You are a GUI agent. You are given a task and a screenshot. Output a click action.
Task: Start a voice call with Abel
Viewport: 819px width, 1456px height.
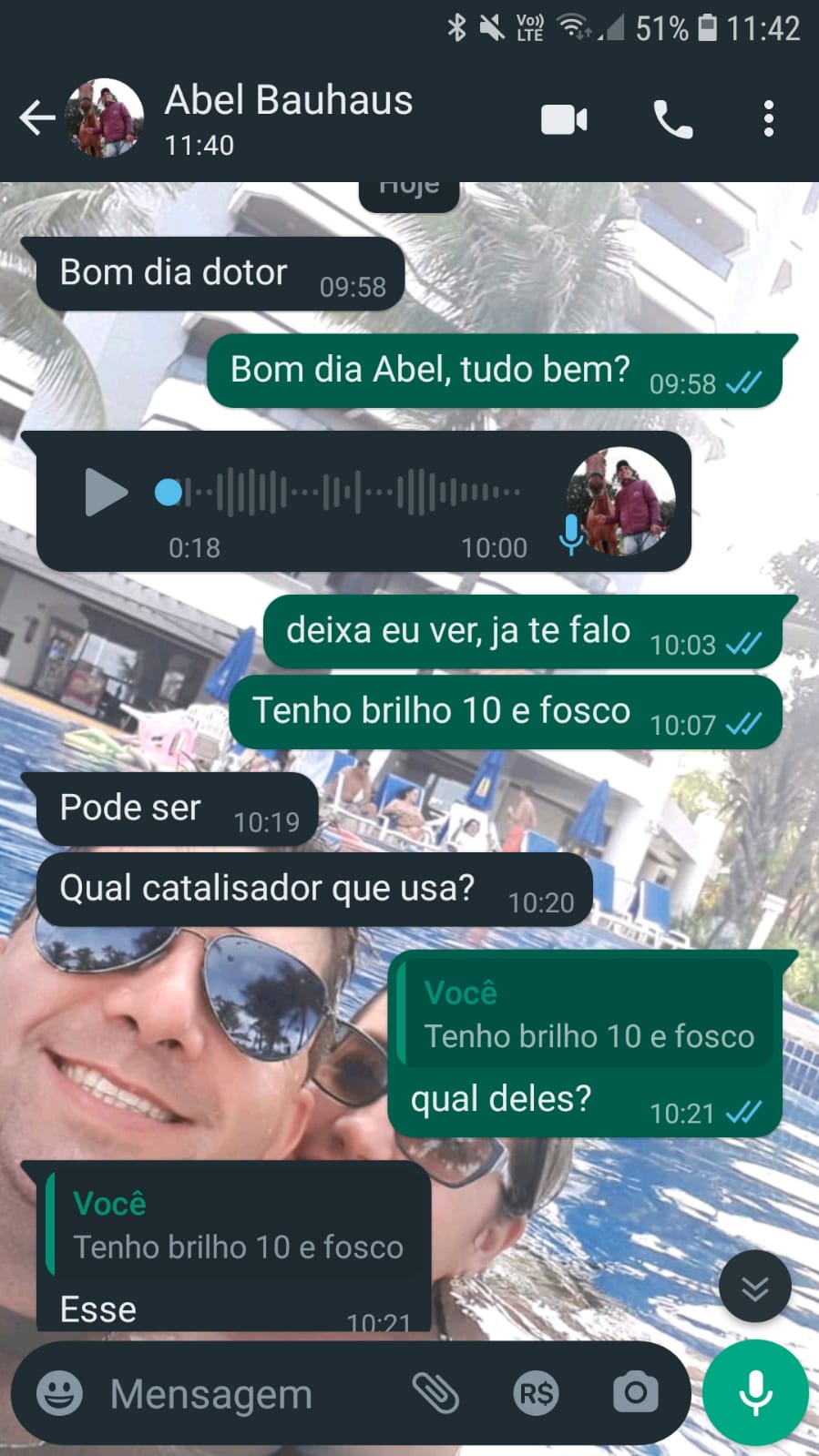pyautogui.click(x=672, y=119)
